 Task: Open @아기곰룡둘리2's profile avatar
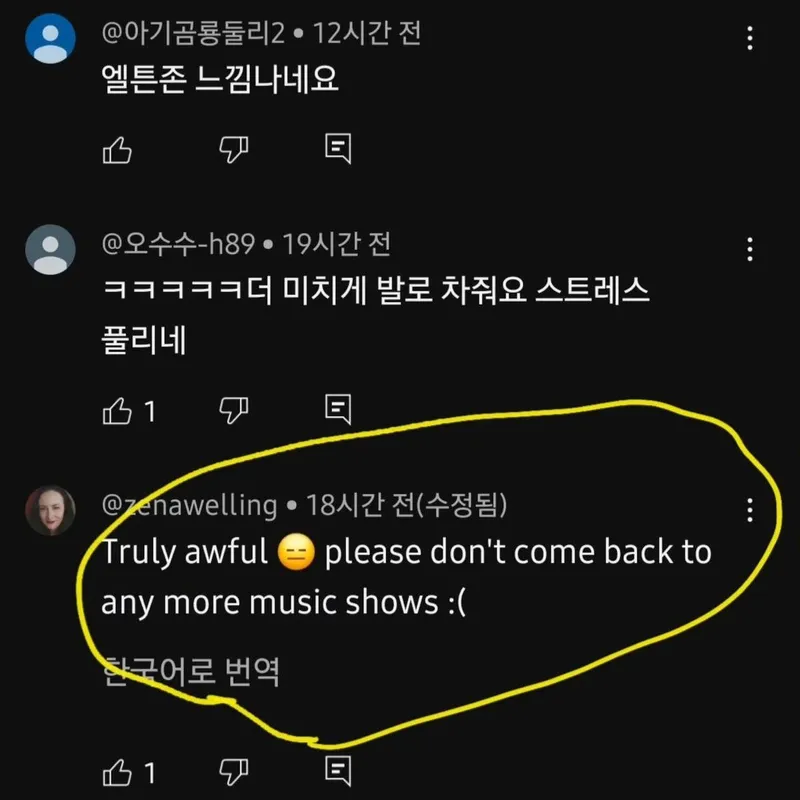[x=50, y=40]
